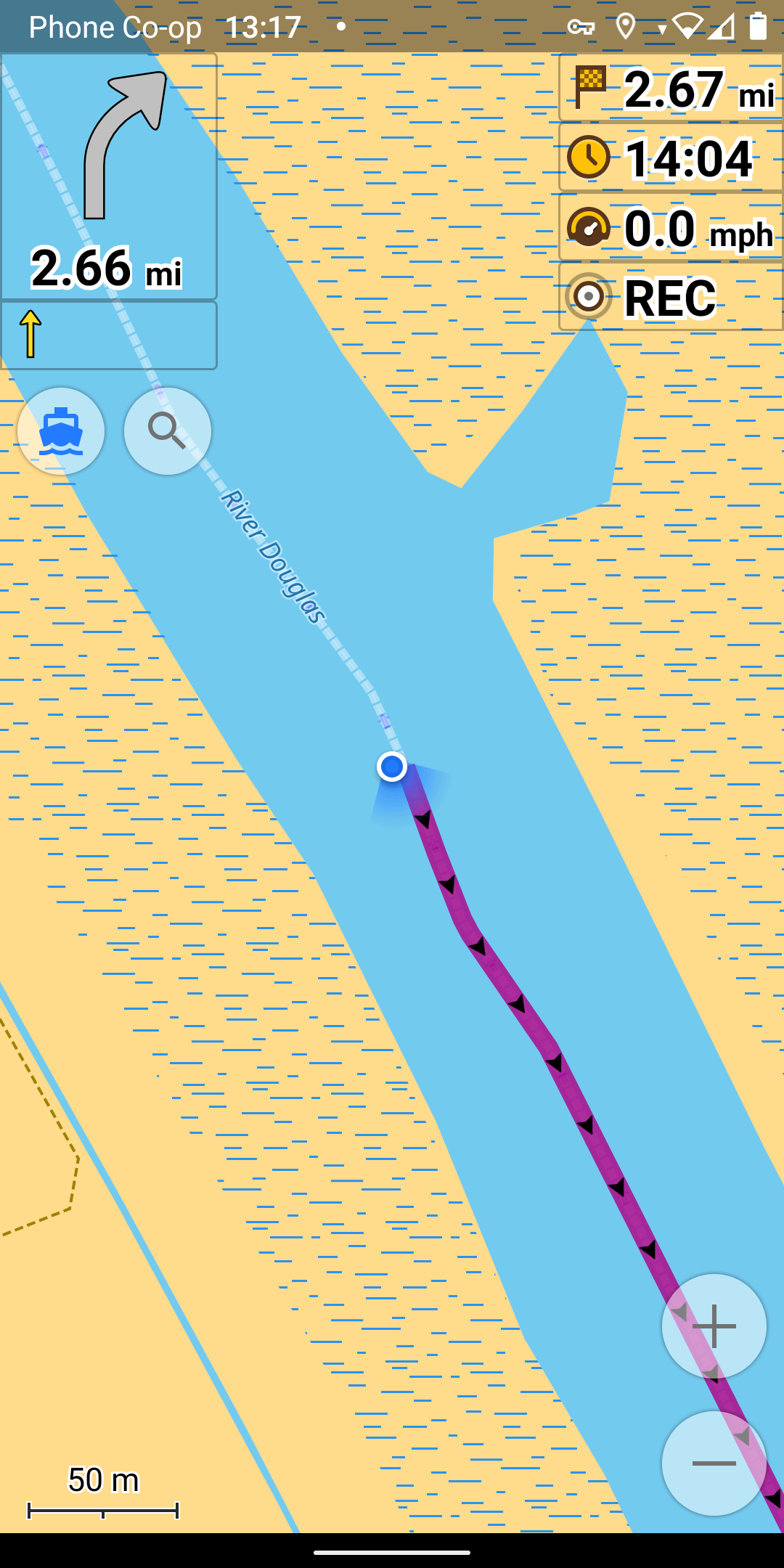Open the map search magnifier
This screenshot has width=784, height=1568.
click(168, 431)
